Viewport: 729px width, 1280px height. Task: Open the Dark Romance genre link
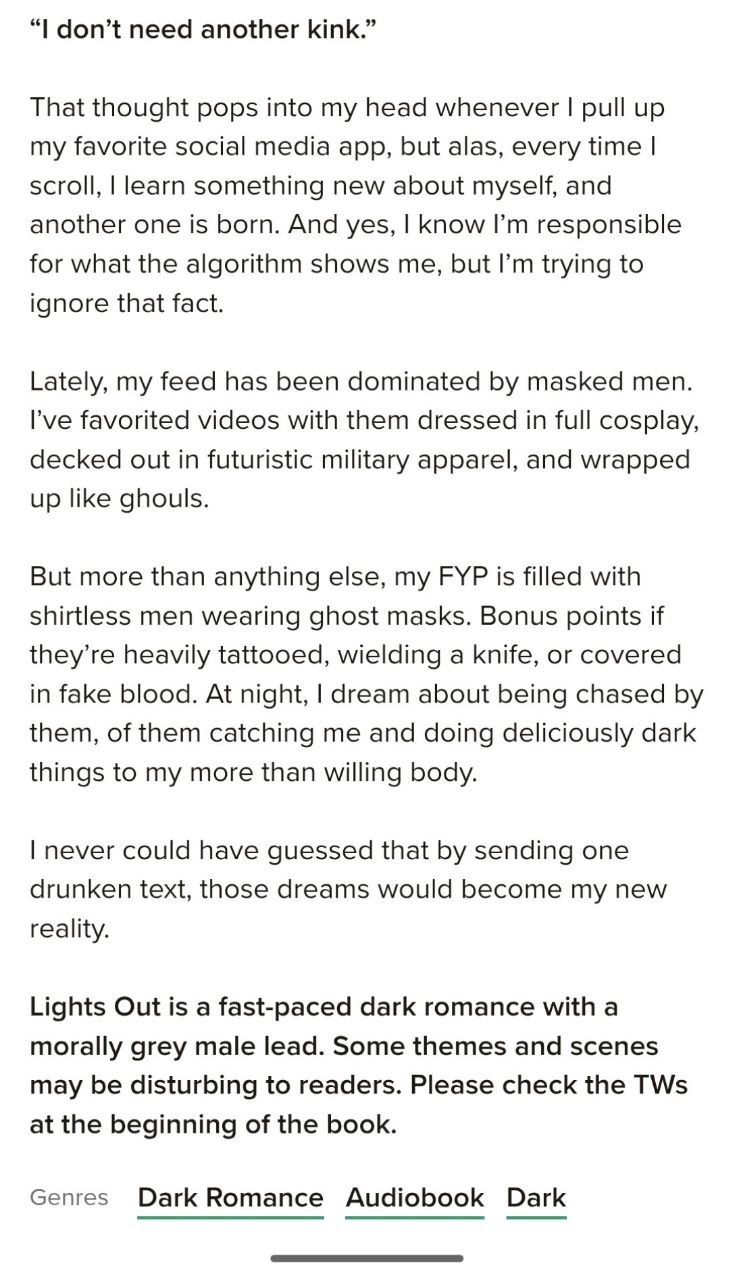pyautogui.click(x=231, y=1198)
